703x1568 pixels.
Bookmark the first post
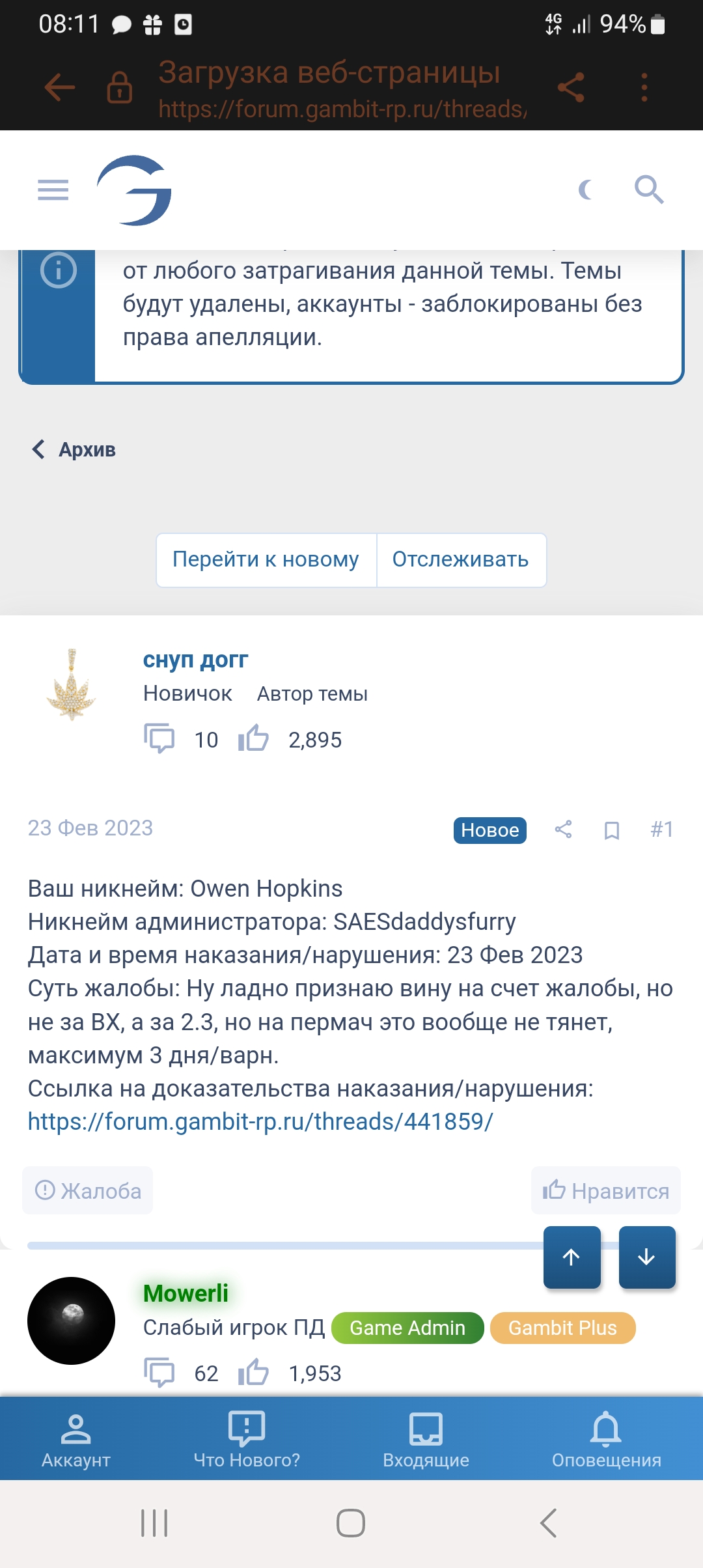(x=612, y=830)
